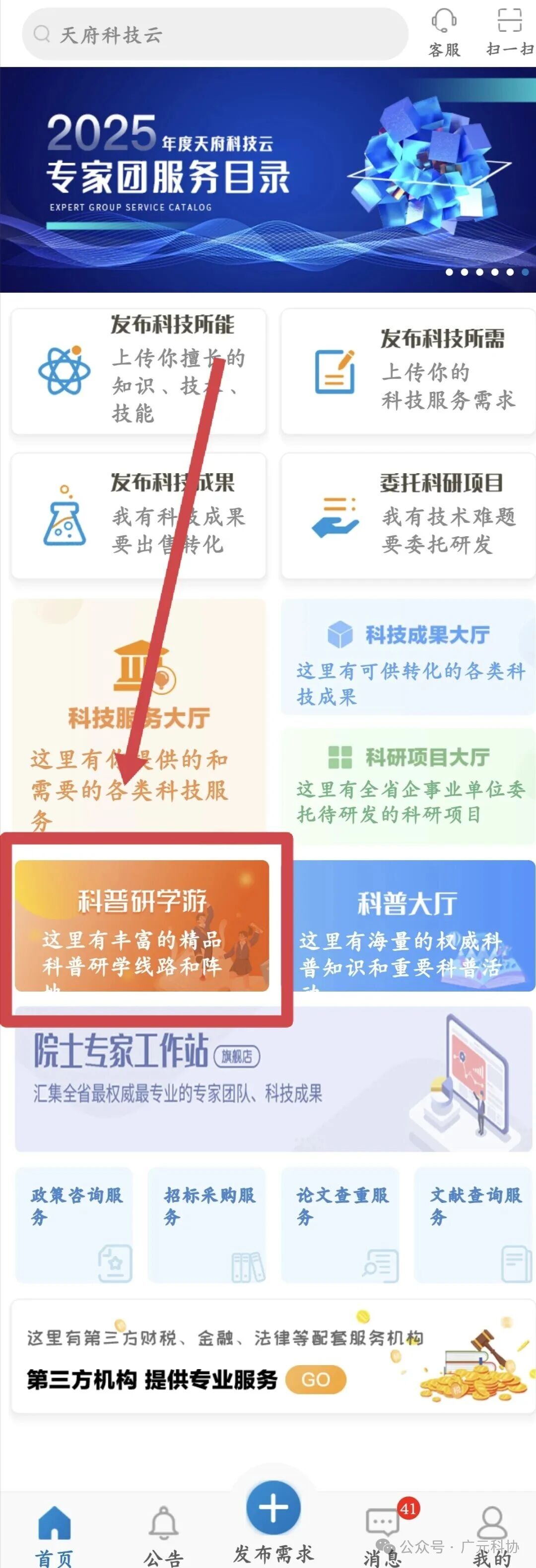This screenshot has height=1568, width=536.
Task: Enter the 科技成果大厅 hall
Action: point(407,657)
